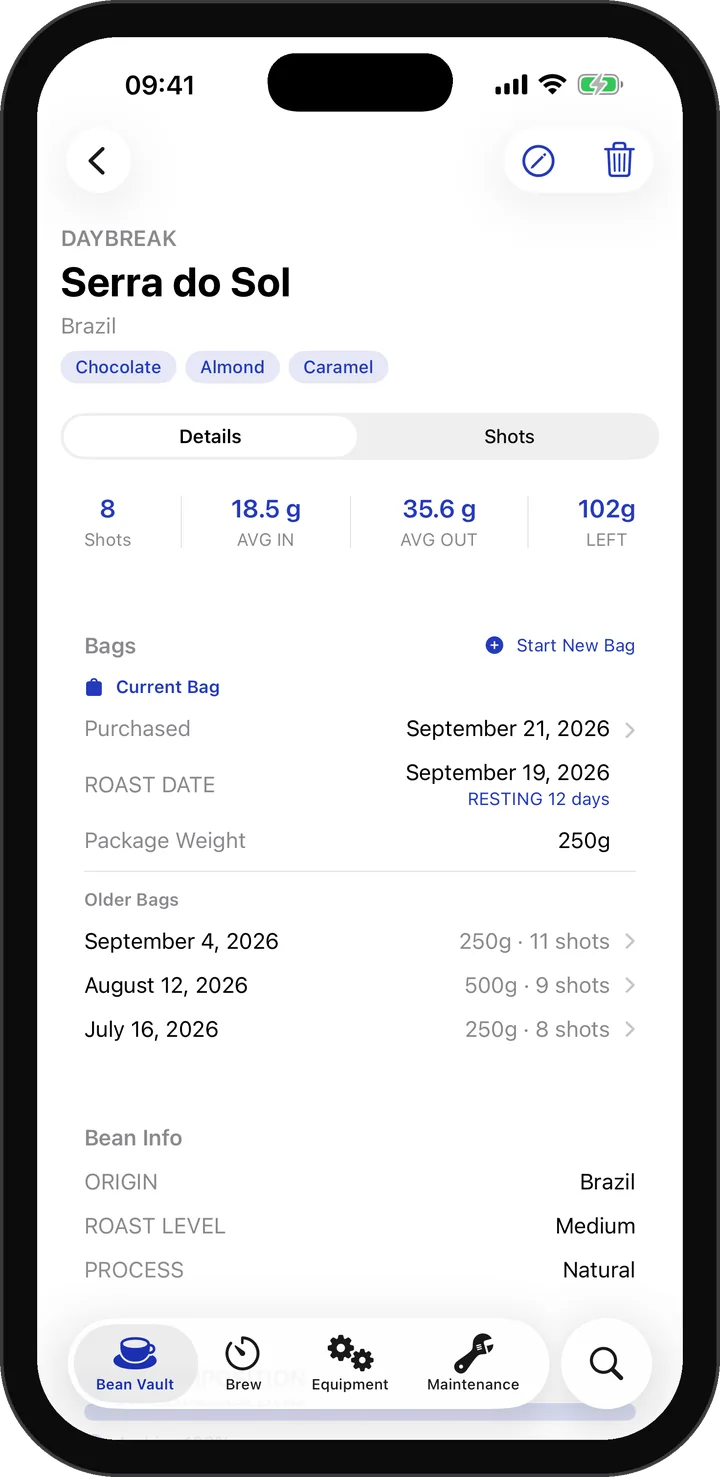Open the Purchased September 21, 2026 row
720x1477 pixels.
tap(360, 729)
